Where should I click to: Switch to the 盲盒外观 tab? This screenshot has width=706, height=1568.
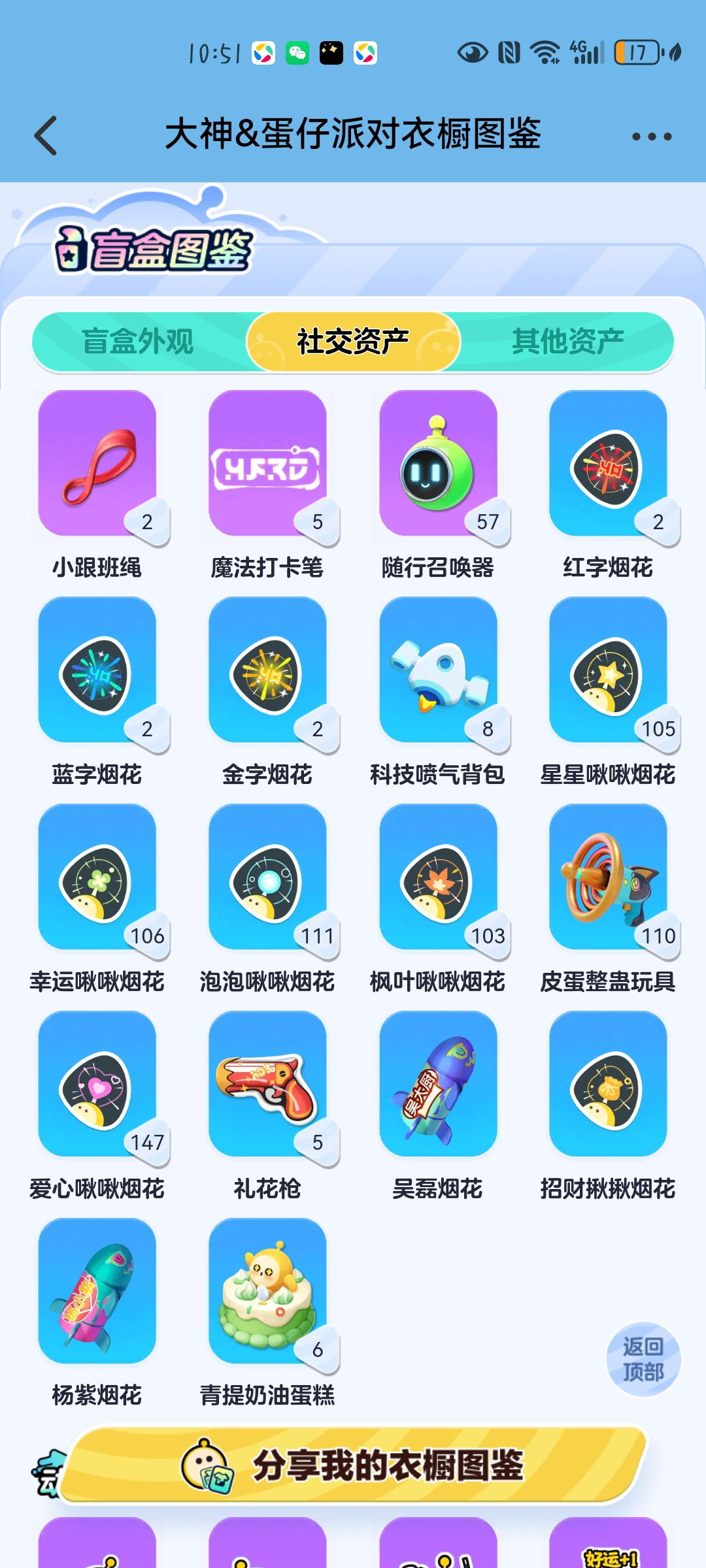click(138, 342)
